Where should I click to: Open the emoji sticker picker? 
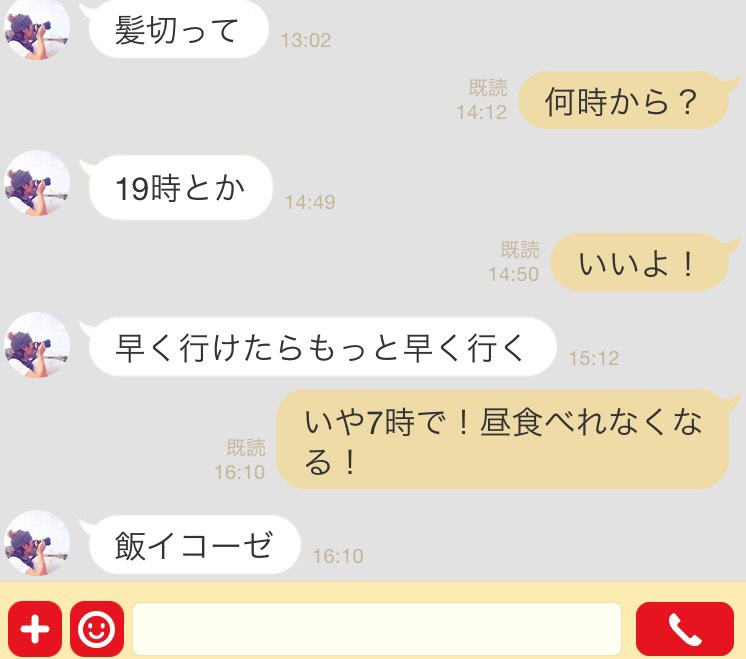[x=97, y=629]
